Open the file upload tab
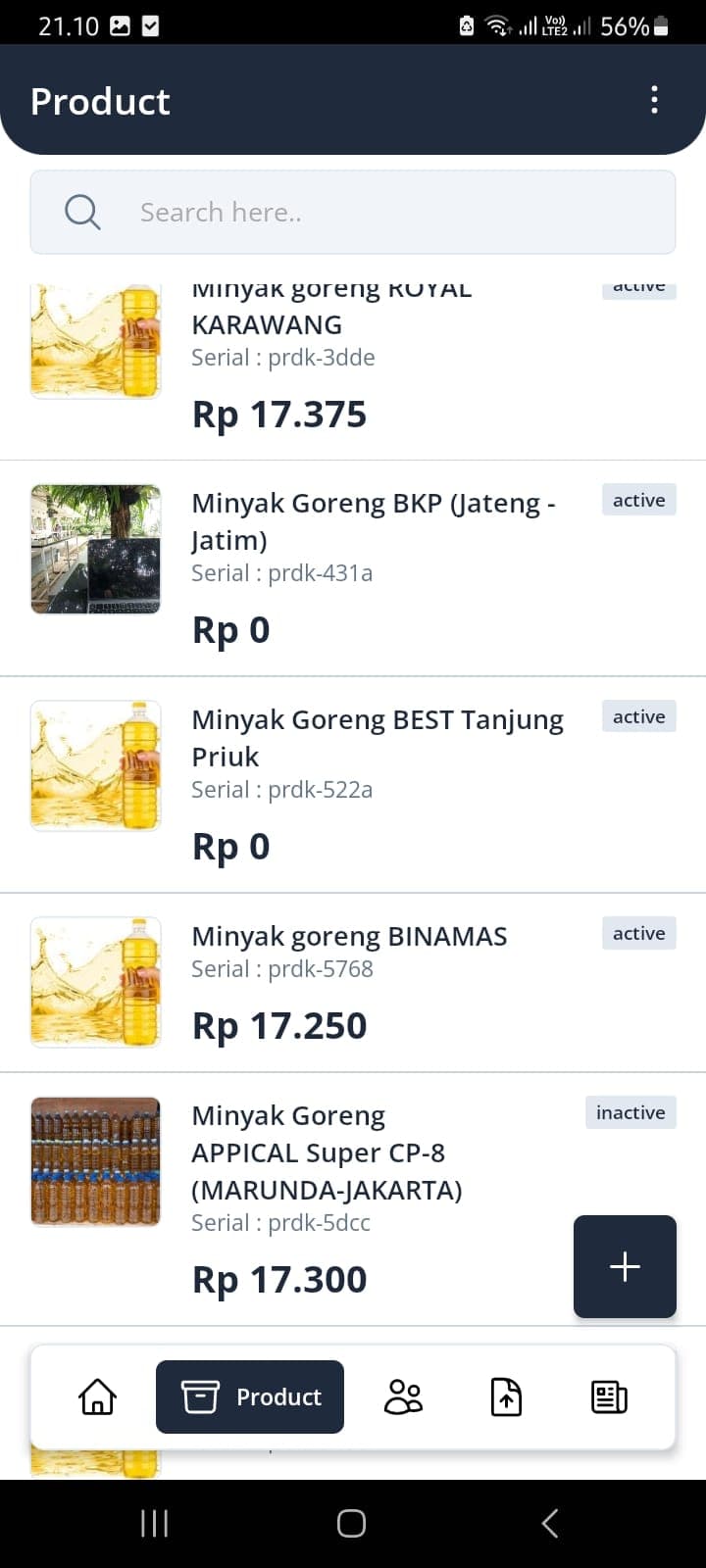The height and width of the screenshot is (1568, 706). (506, 1396)
